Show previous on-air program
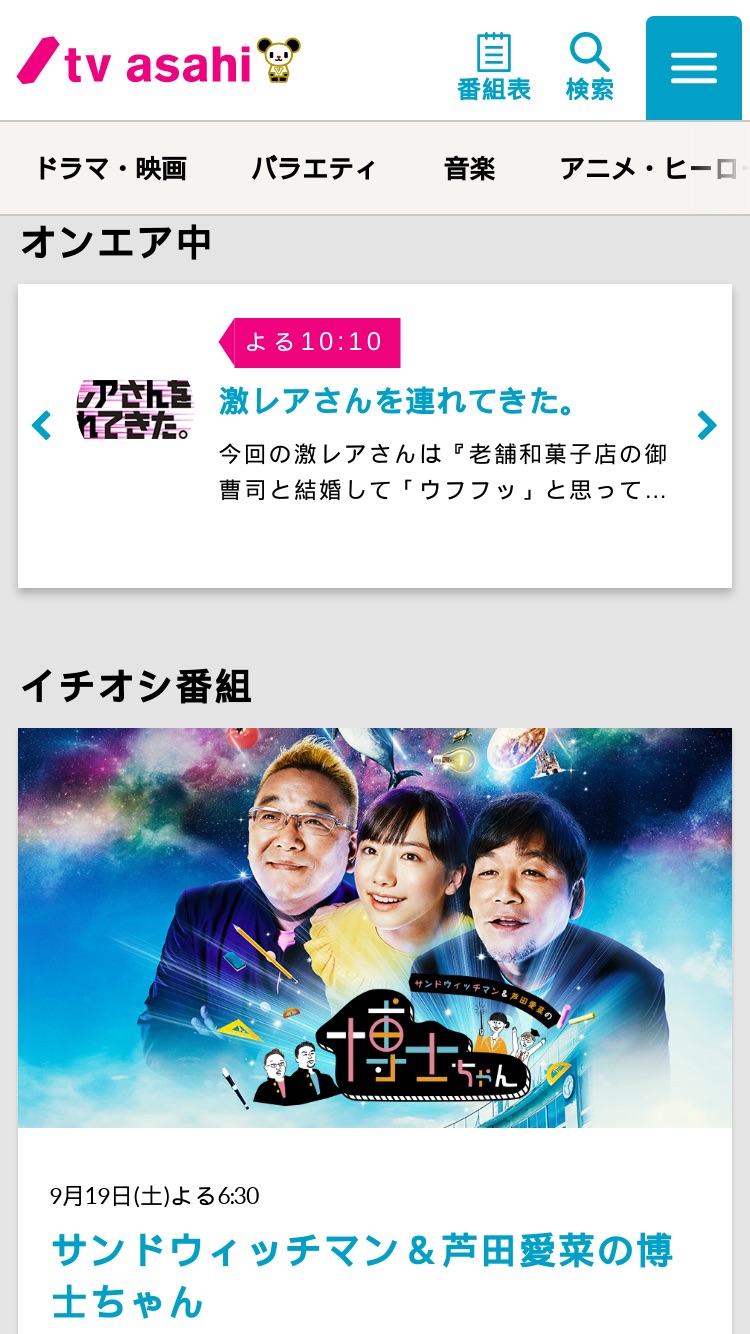 [x=42, y=426]
